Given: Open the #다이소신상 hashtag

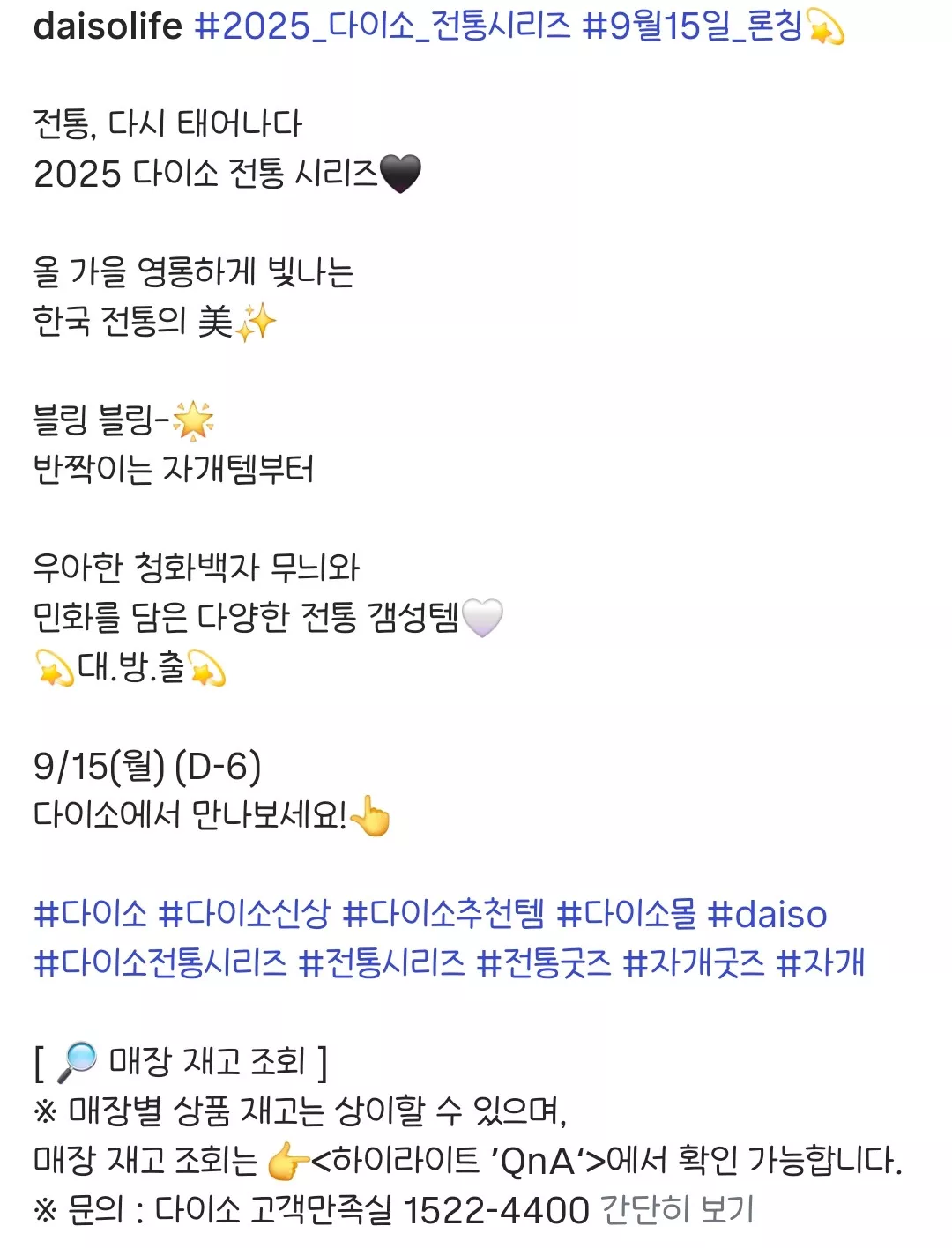Looking at the screenshot, I should (244, 914).
